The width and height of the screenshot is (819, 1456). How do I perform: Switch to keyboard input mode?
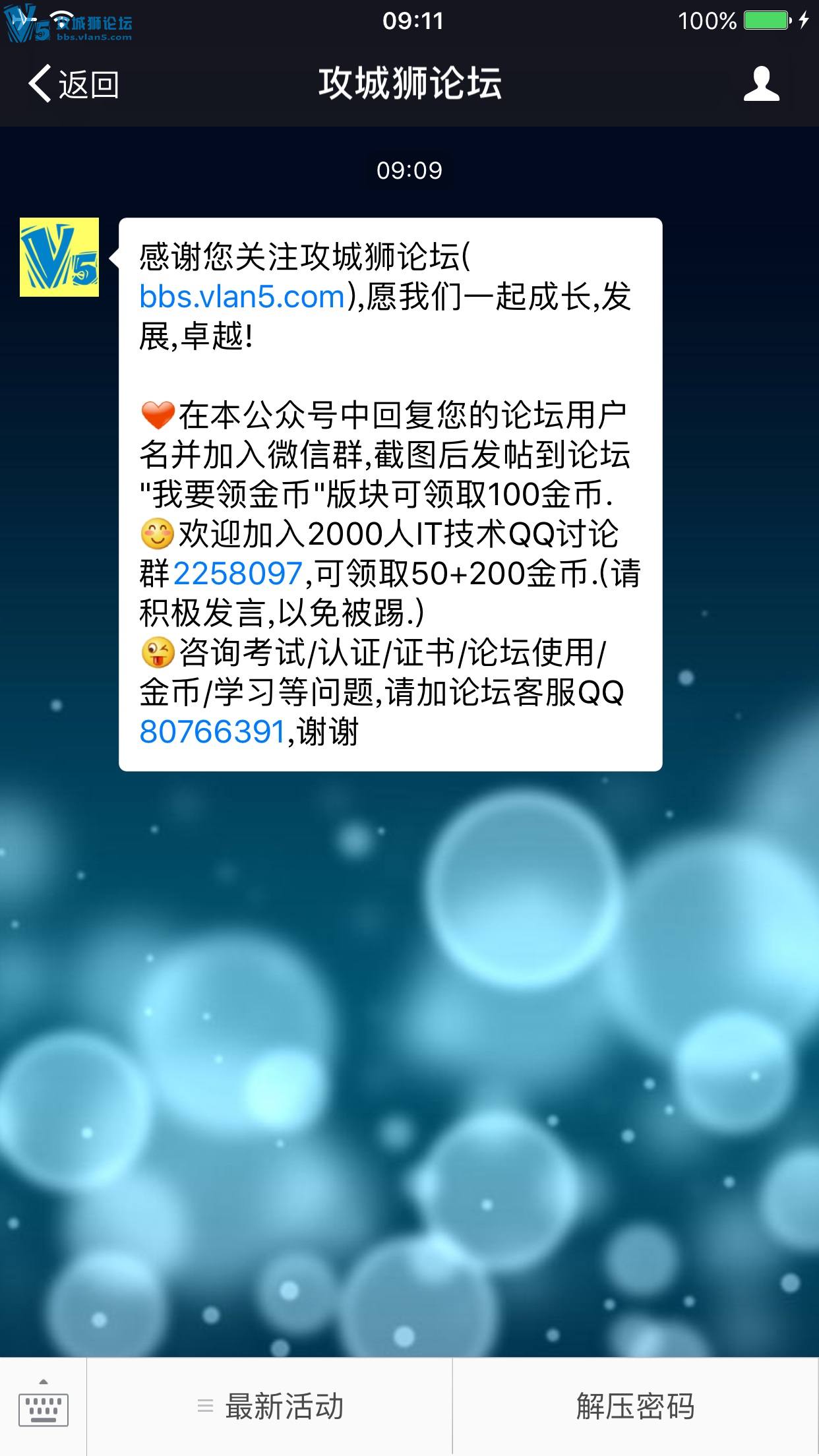[44, 1406]
